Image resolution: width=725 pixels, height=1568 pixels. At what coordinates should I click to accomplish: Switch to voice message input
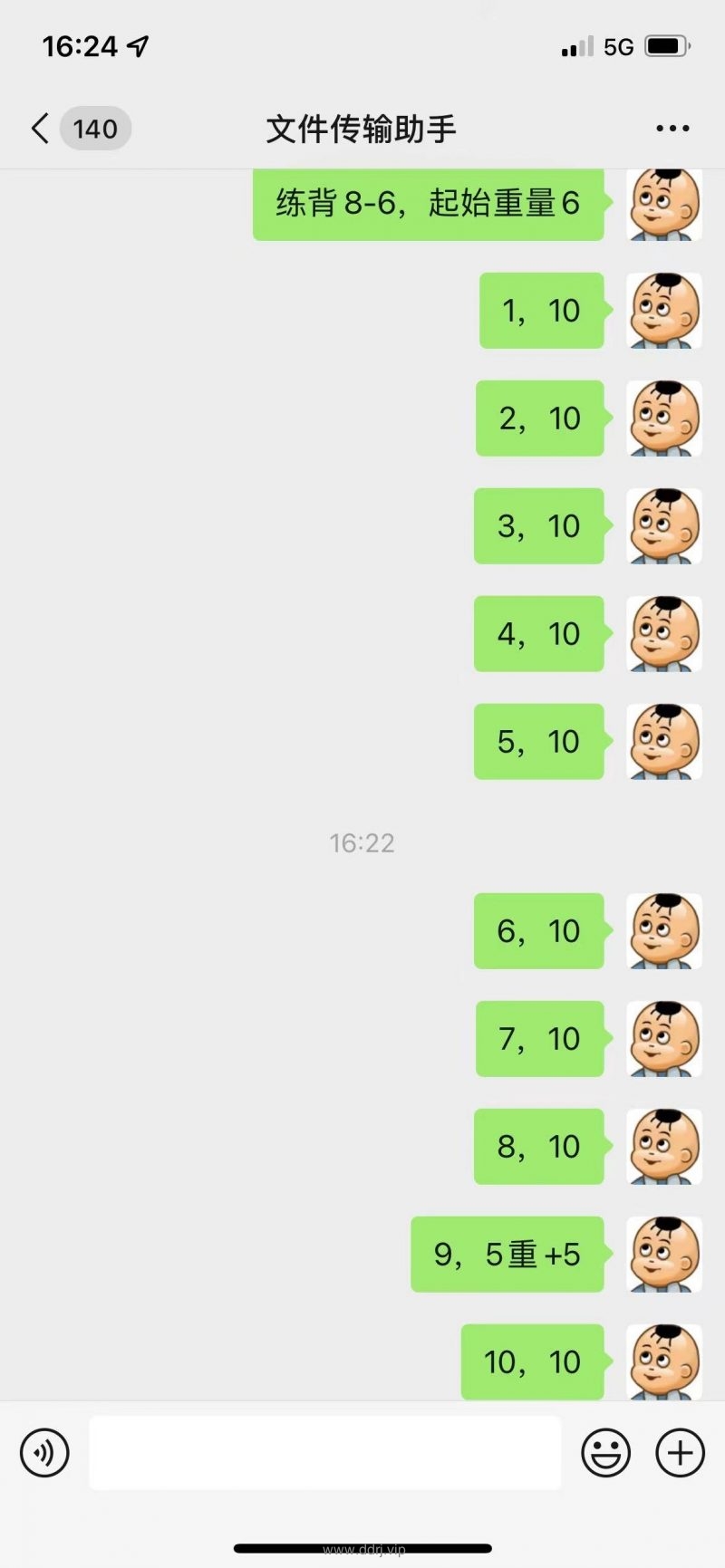click(44, 1452)
